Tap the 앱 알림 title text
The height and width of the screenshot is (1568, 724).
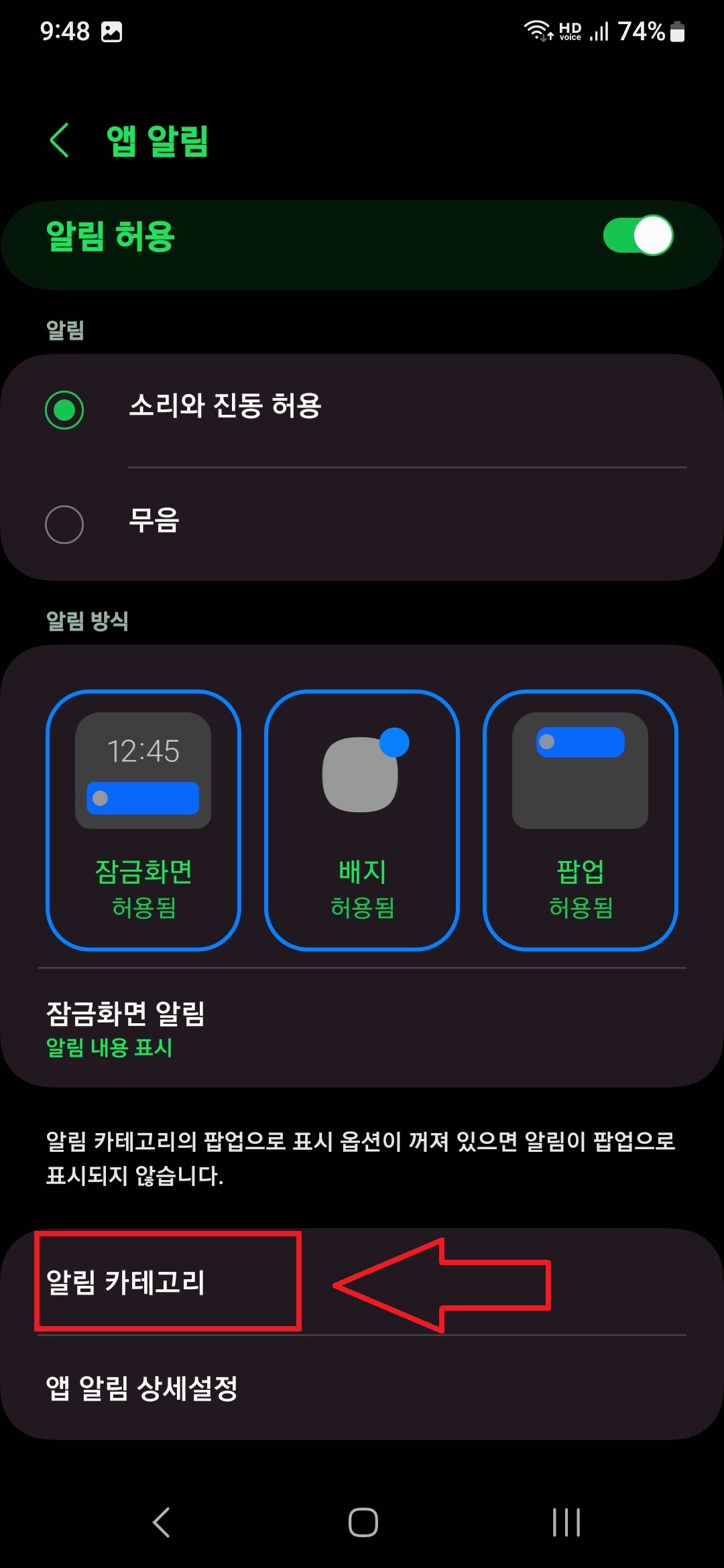(x=153, y=139)
